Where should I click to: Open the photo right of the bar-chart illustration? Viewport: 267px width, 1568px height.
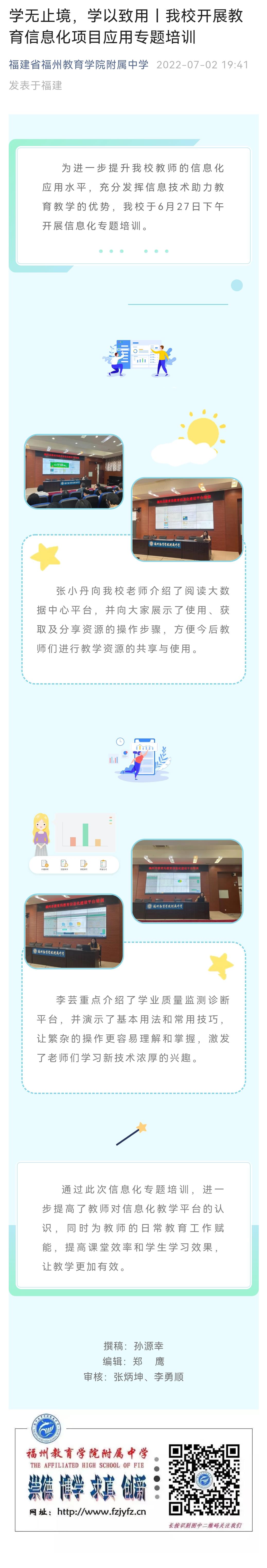pyautogui.click(x=187, y=881)
